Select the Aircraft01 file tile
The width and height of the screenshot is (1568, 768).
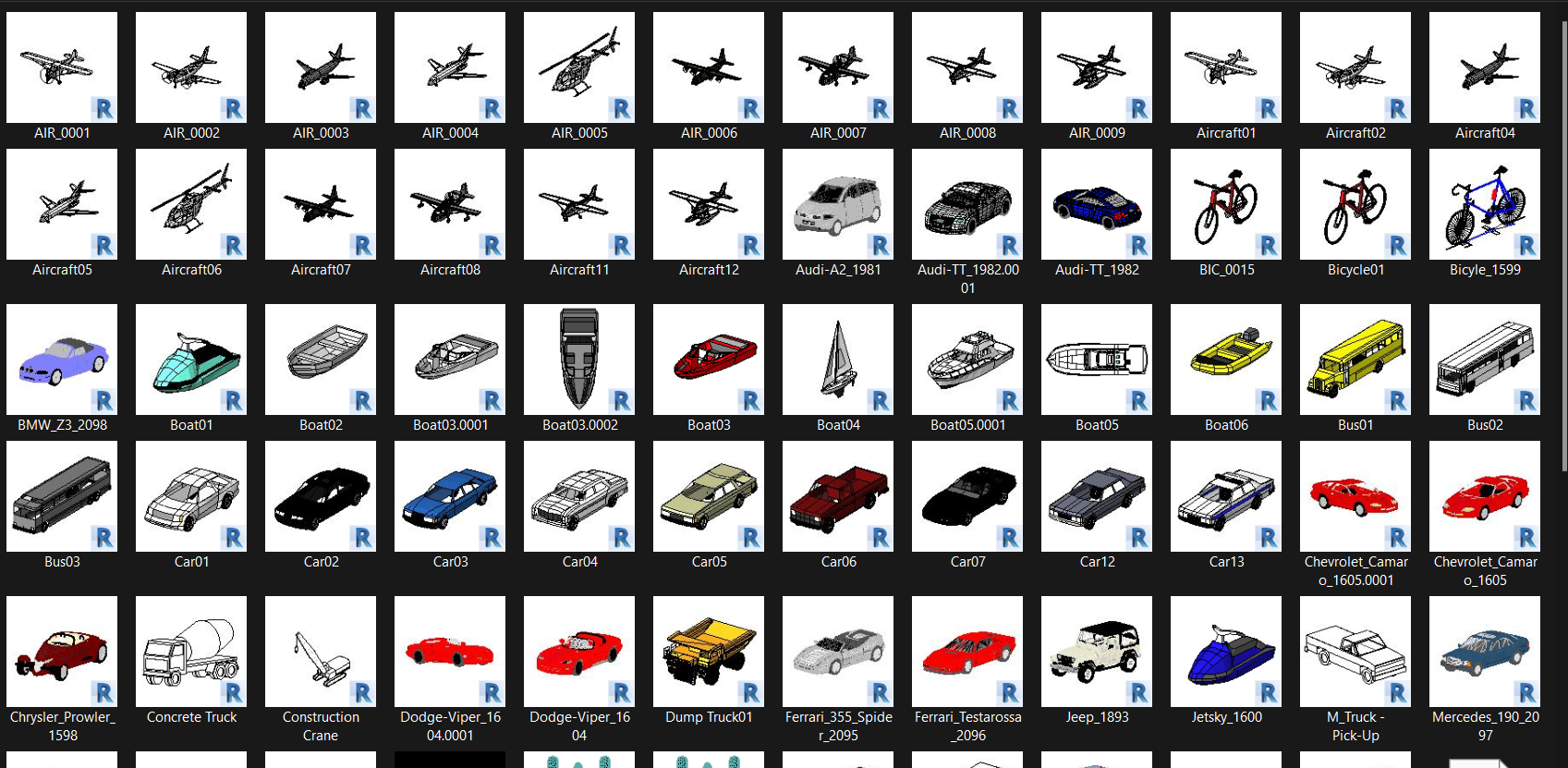(1226, 67)
